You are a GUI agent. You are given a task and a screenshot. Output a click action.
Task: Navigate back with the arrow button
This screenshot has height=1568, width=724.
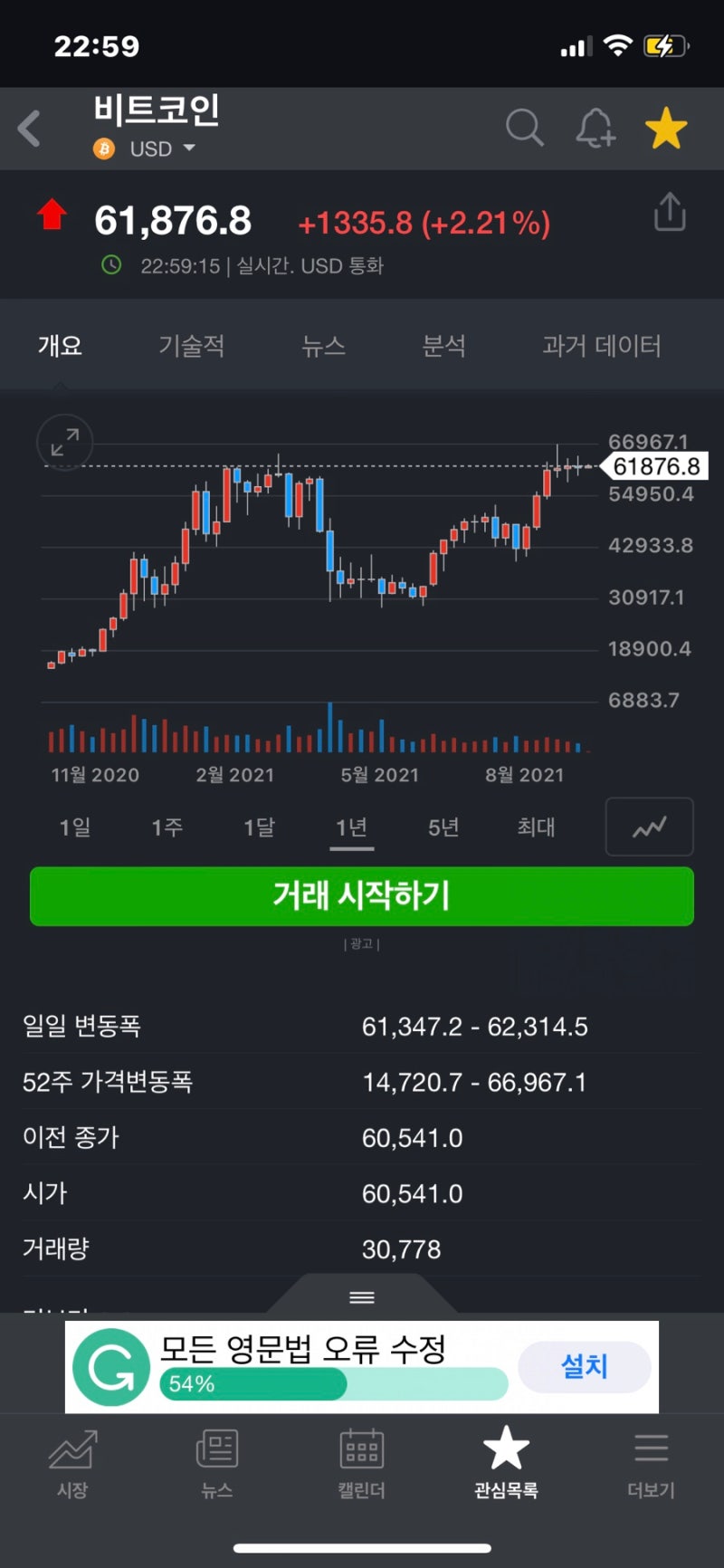(x=30, y=128)
